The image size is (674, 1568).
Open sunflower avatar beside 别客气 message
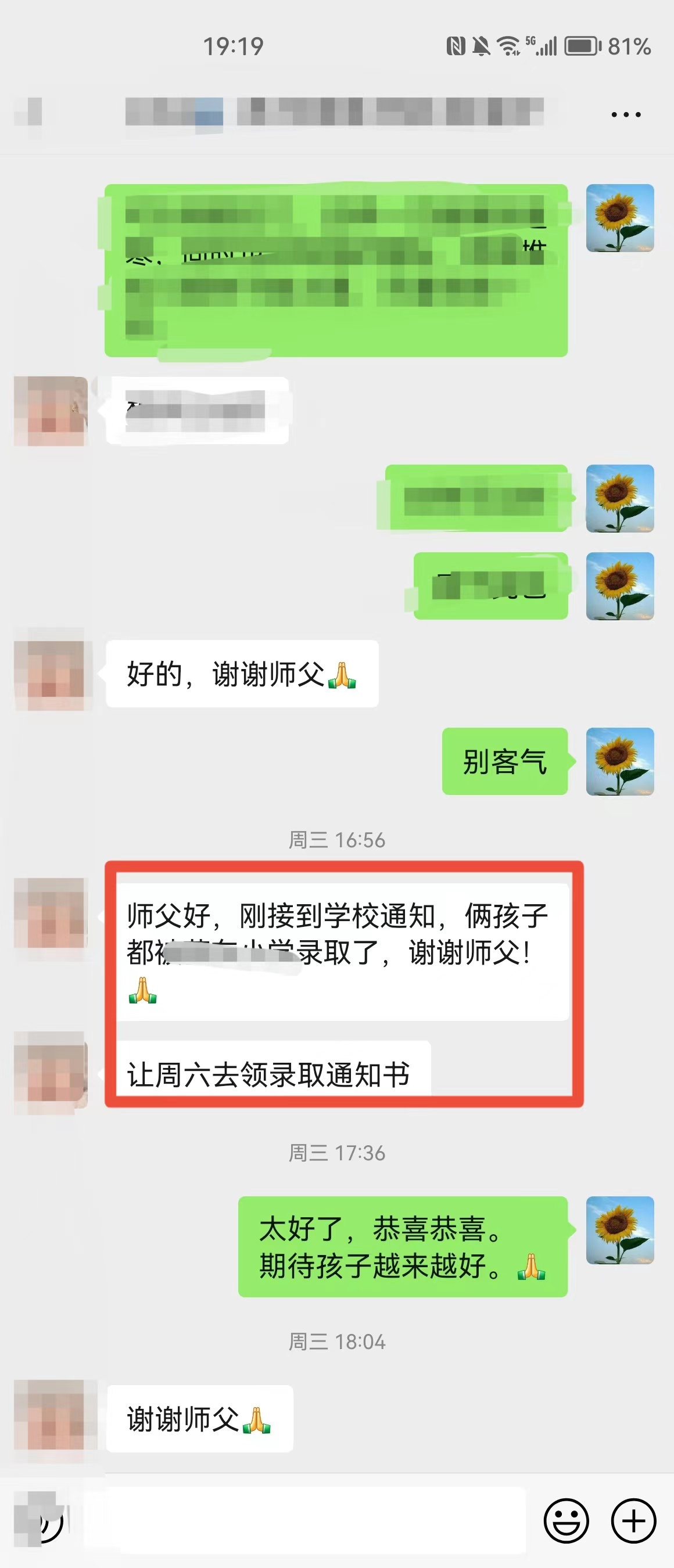point(619,761)
